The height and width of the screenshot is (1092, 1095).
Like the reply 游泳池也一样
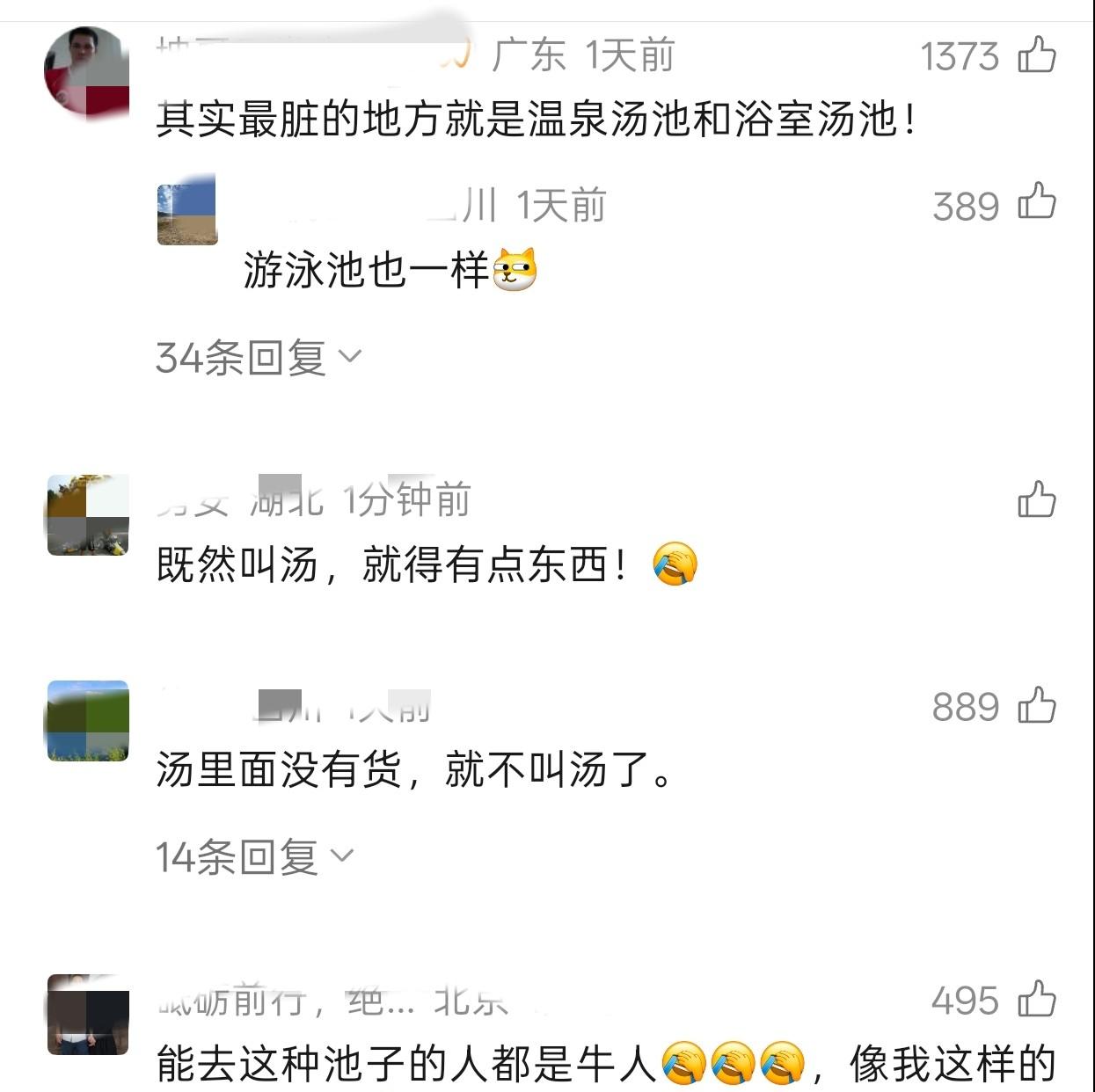(x=1037, y=202)
